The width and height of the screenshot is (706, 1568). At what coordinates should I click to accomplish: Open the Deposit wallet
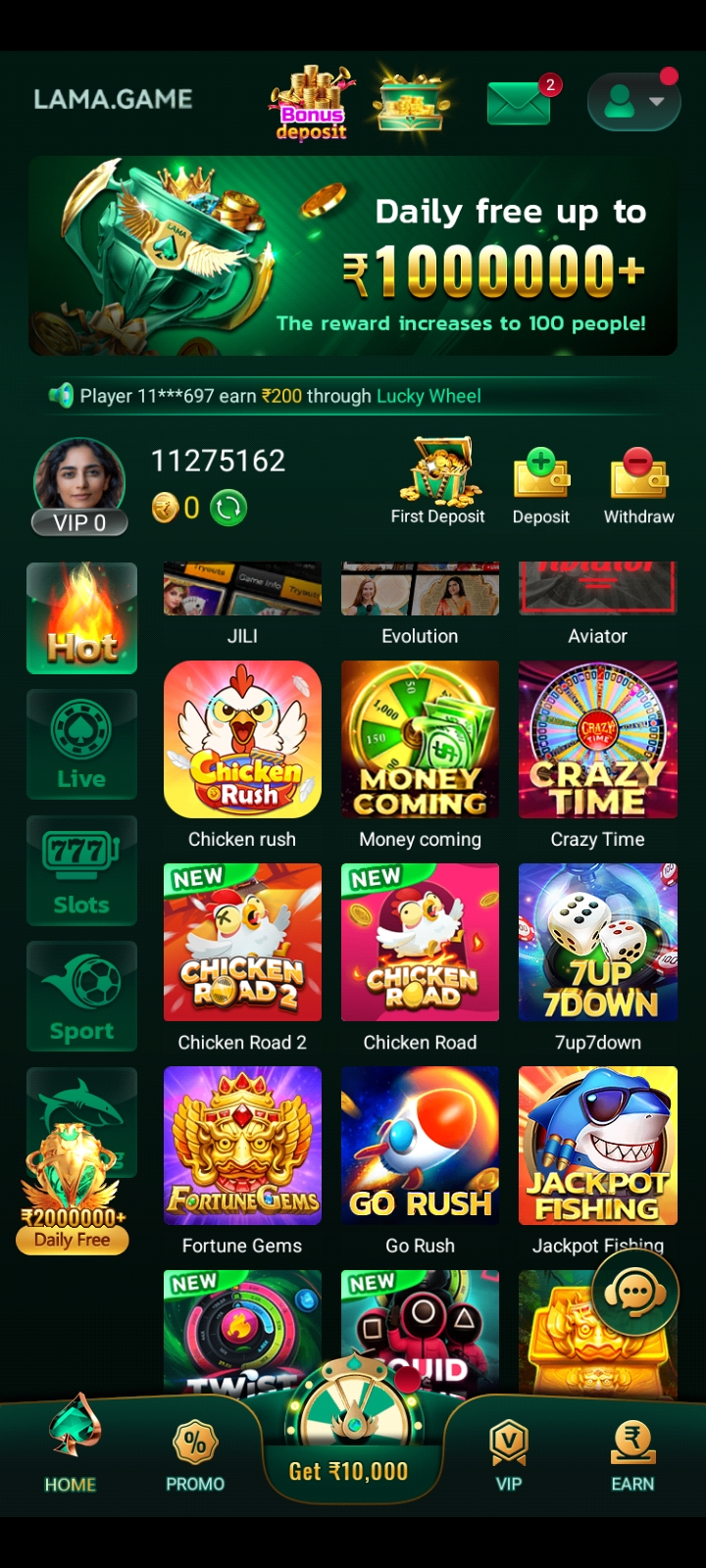pos(540,477)
